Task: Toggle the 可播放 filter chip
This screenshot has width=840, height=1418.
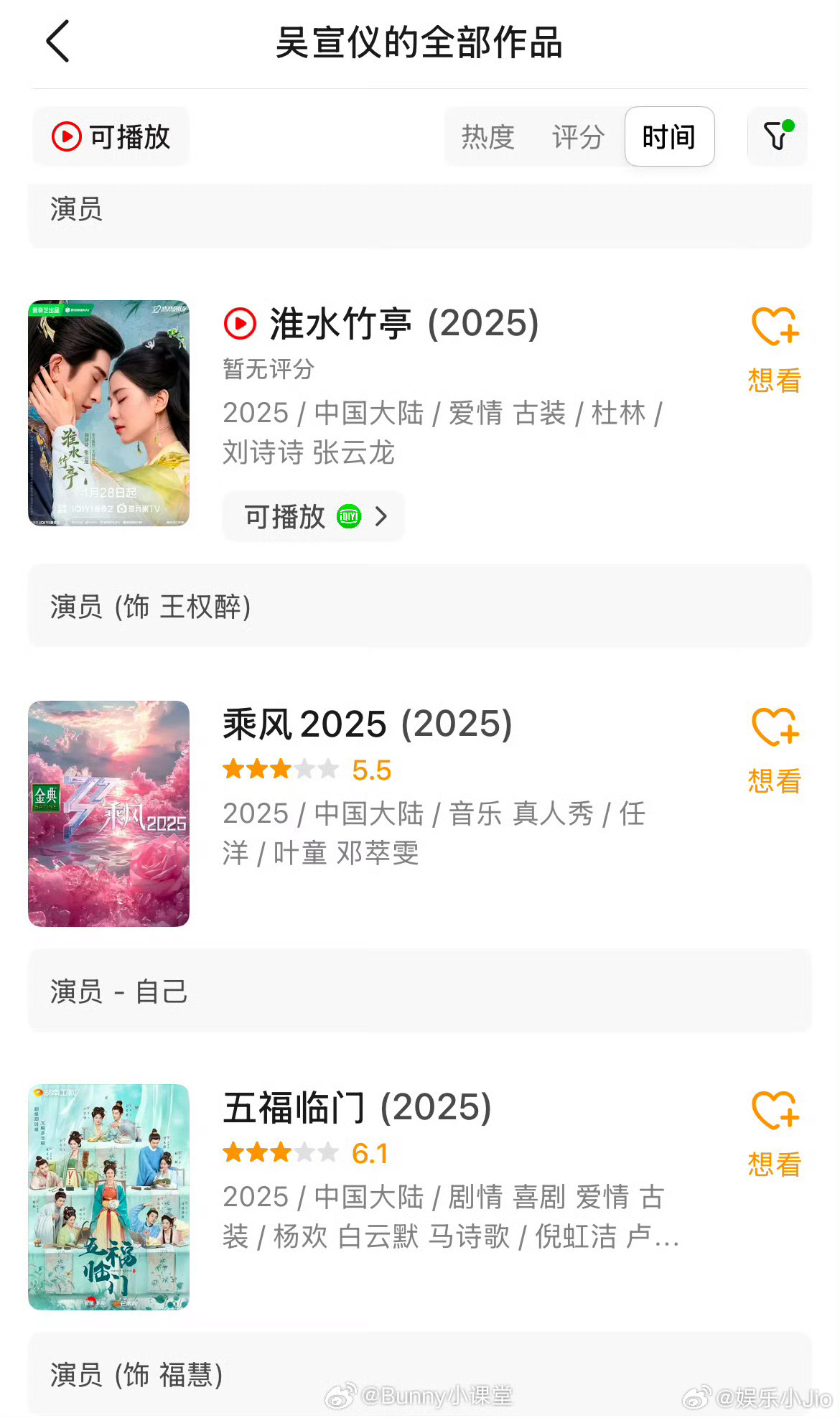Action: tap(111, 136)
